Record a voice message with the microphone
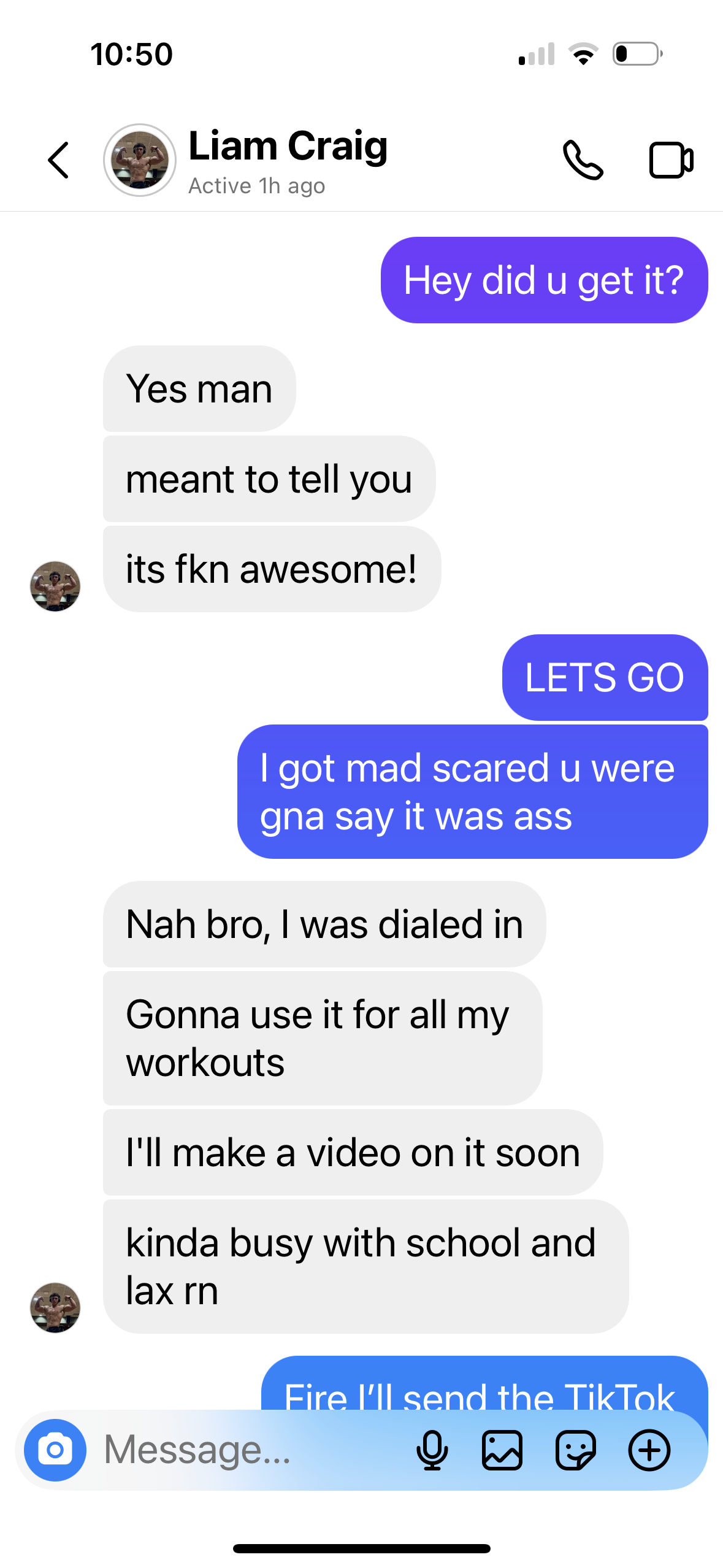The width and height of the screenshot is (723, 1568). coord(432,1450)
